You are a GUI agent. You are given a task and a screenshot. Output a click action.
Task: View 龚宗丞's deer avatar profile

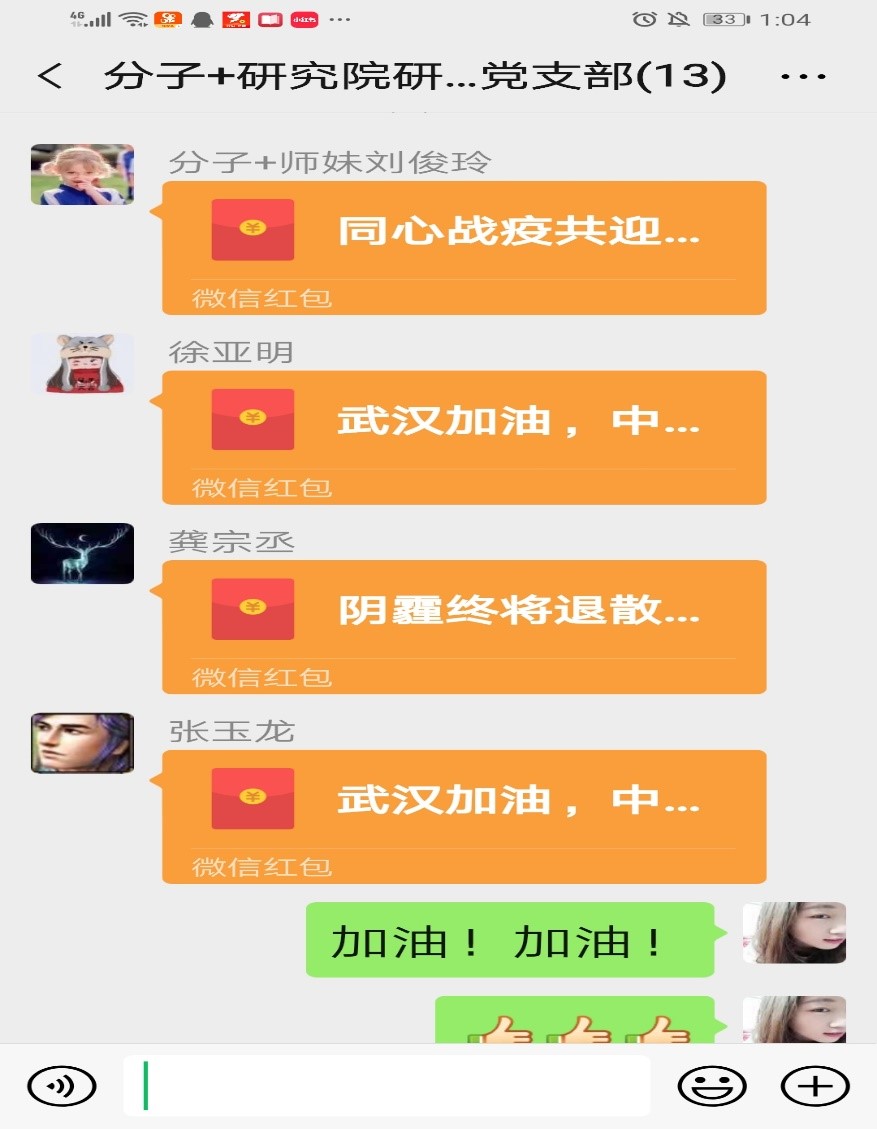[82, 554]
